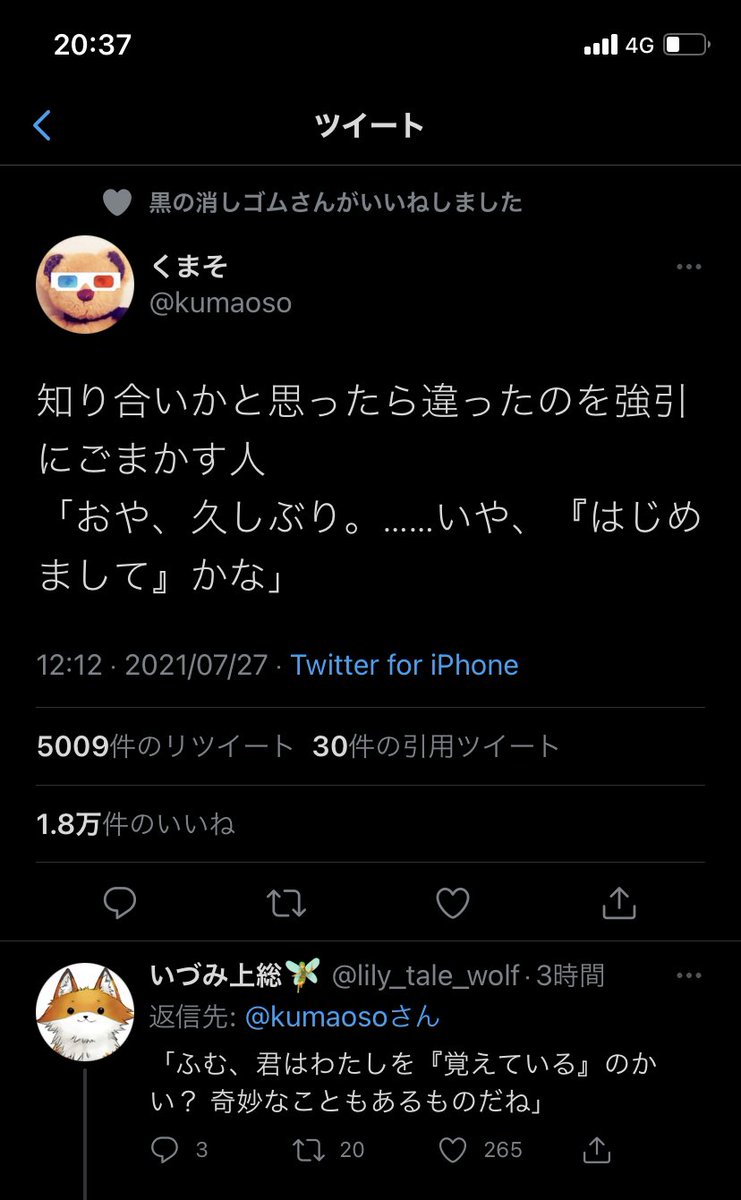Open overflow menu on いづみ上総's reply
This screenshot has height=1200, width=741.
[689, 975]
